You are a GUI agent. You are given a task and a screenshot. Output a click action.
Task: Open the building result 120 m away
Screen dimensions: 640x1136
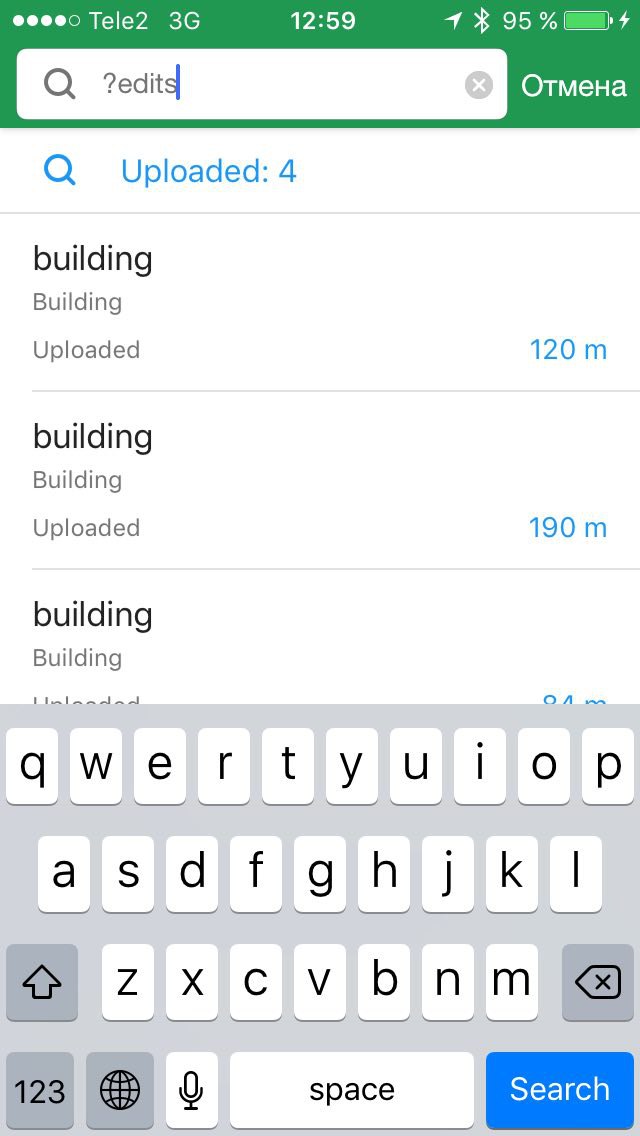click(x=320, y=303)
